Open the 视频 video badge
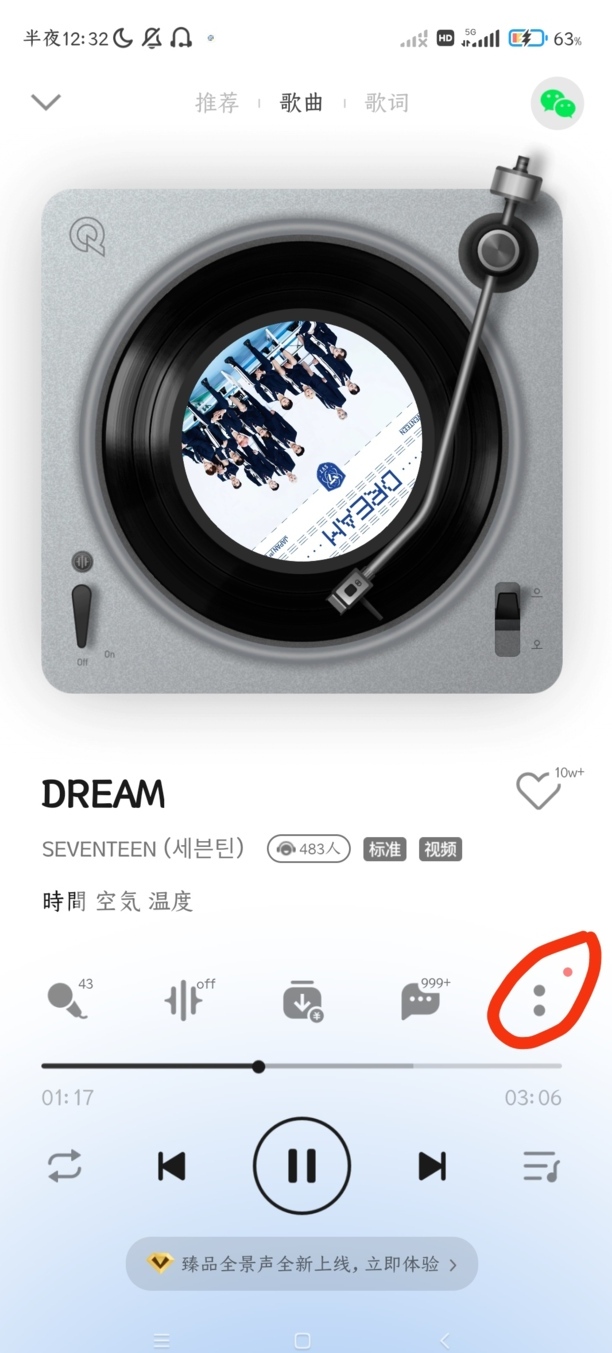This screenshot has height=1353, width=612. pyautogui.click(x=441, y=849)
